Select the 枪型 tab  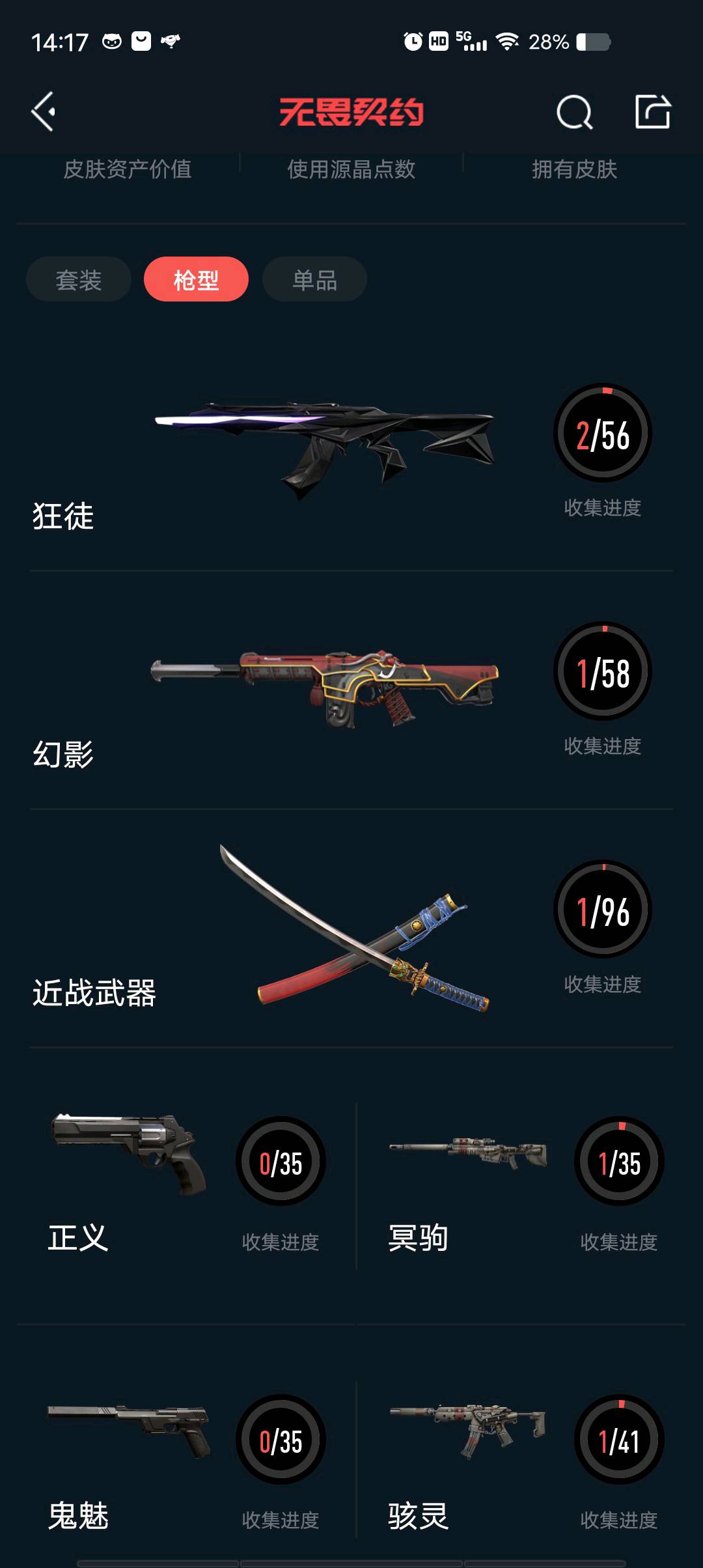click(x=196, y=279)
